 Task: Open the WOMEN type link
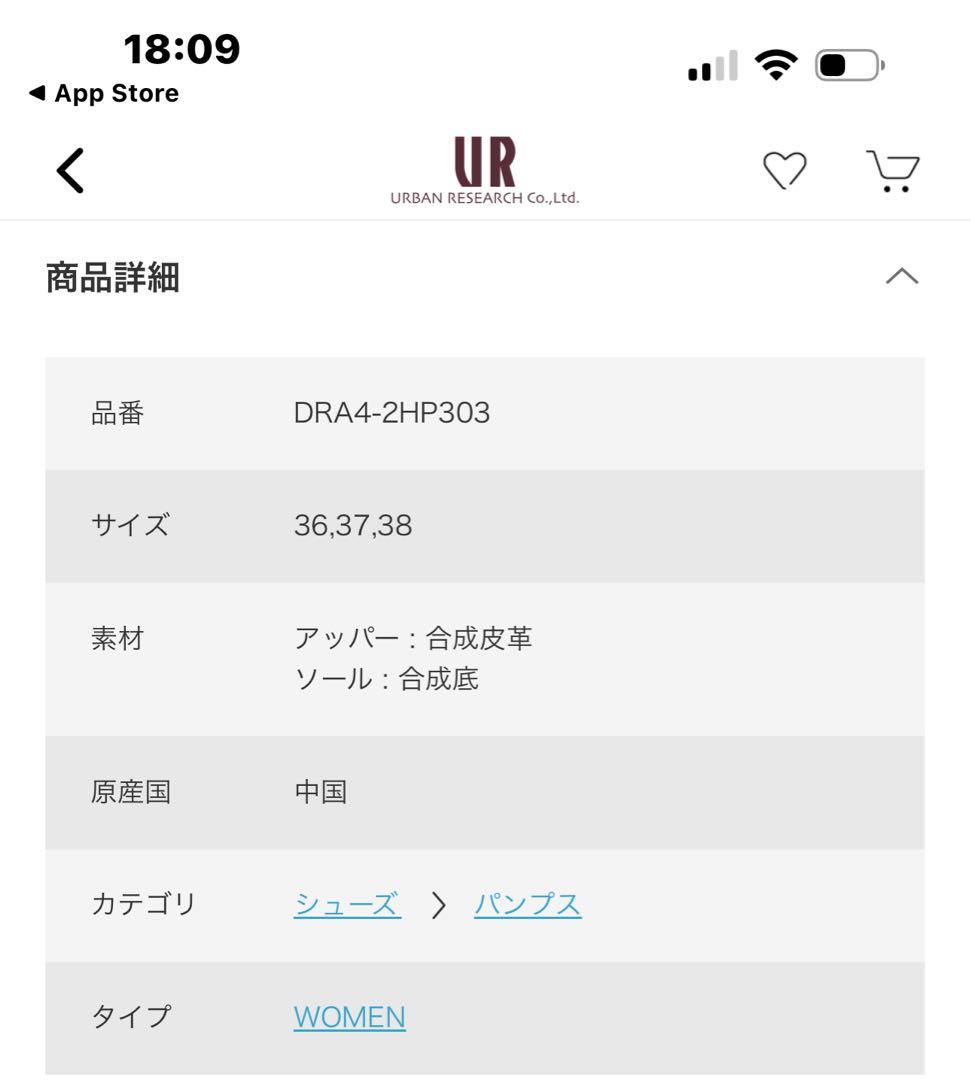click(349, 1017)
